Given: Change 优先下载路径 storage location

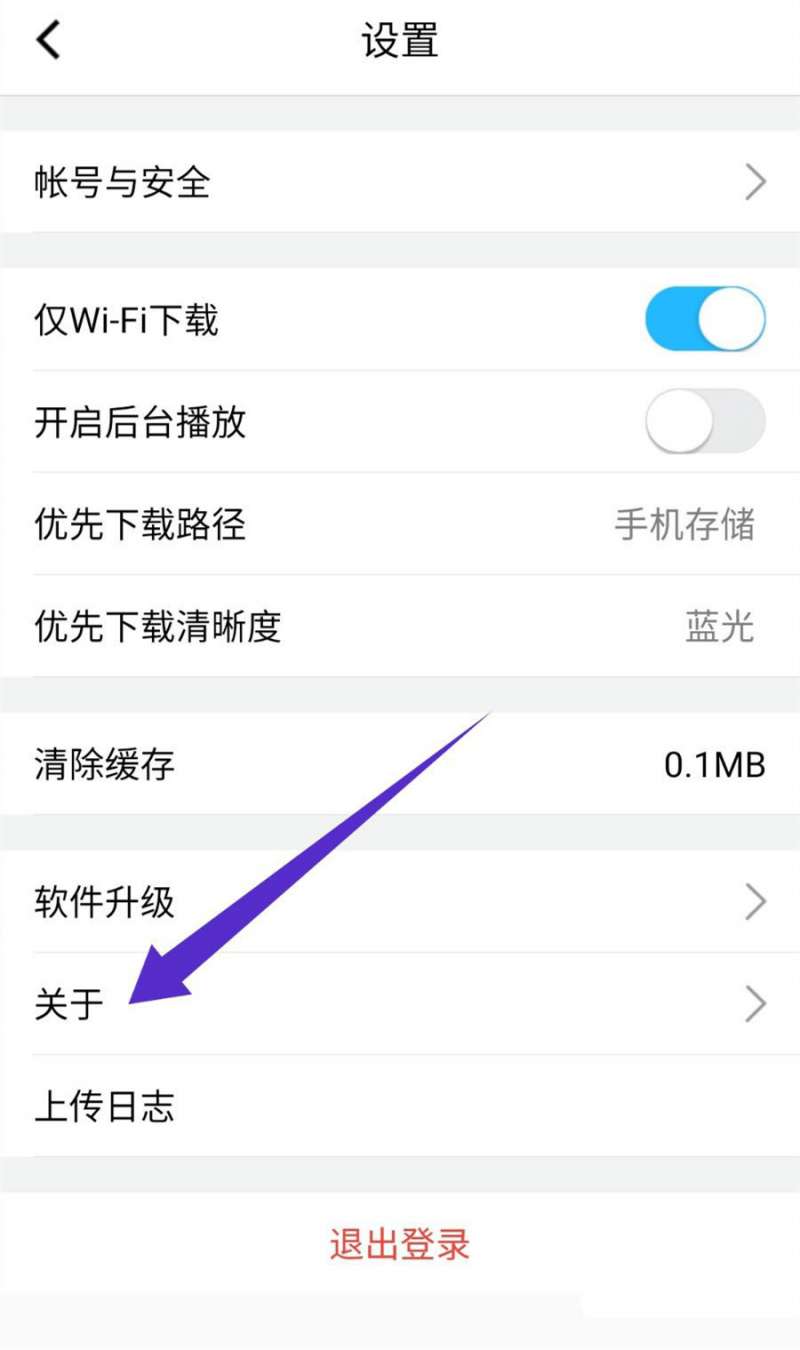Looking at the screenshot, I should (x=400, y=524).
